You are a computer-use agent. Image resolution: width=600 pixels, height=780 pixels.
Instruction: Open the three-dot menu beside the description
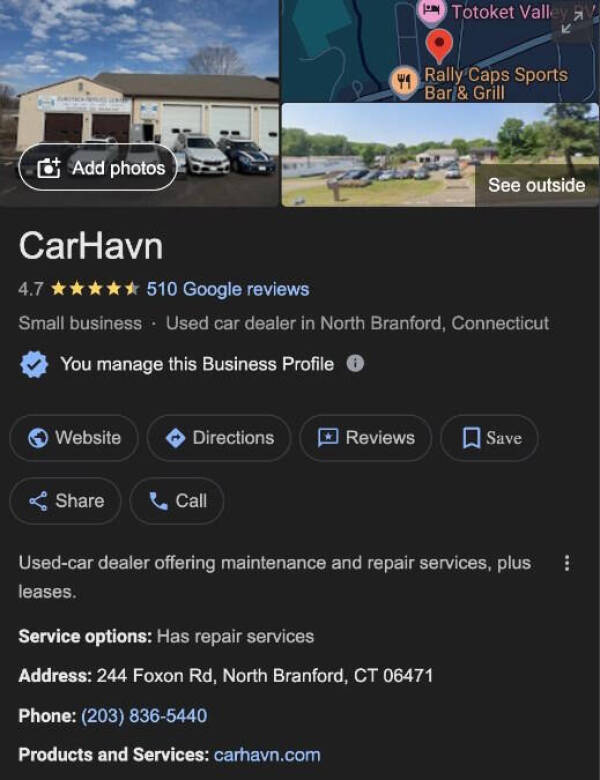pyautogui.click(x=567, y=563)
